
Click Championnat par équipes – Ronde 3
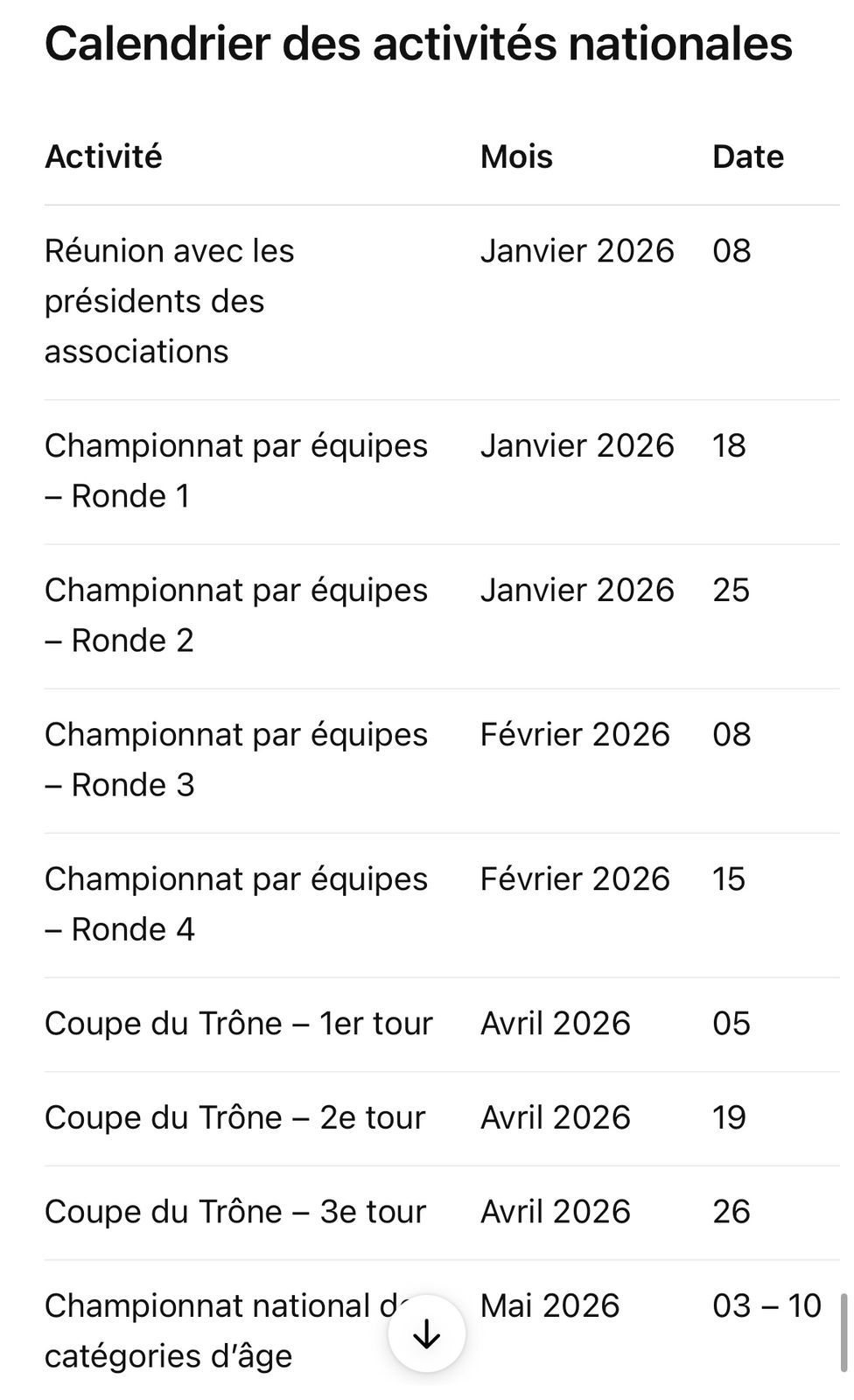point(236,759)
